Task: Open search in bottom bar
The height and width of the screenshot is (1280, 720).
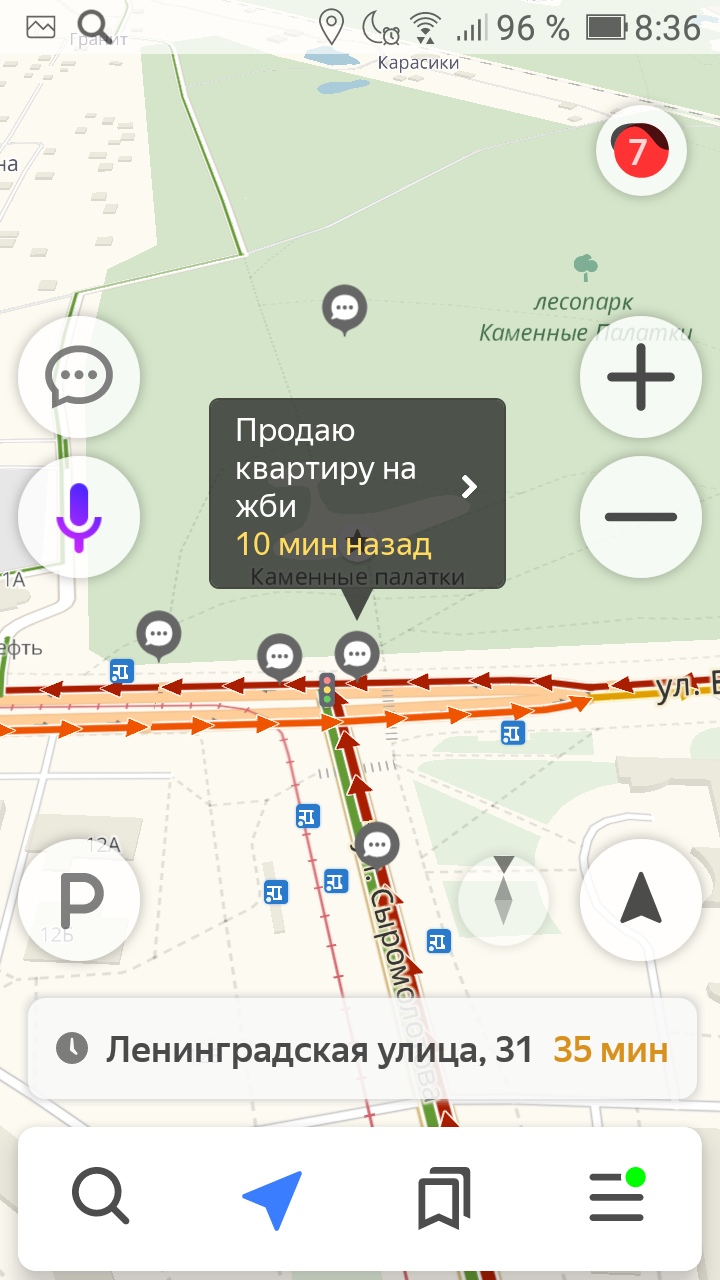Action: pos(100,1197)
